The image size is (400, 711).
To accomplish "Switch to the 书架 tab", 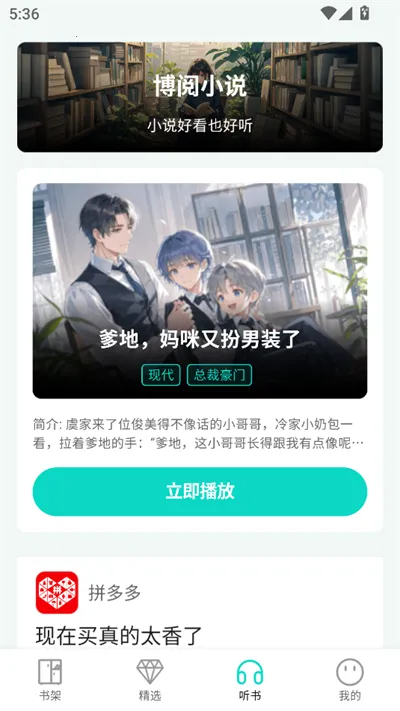I will 50,679.
